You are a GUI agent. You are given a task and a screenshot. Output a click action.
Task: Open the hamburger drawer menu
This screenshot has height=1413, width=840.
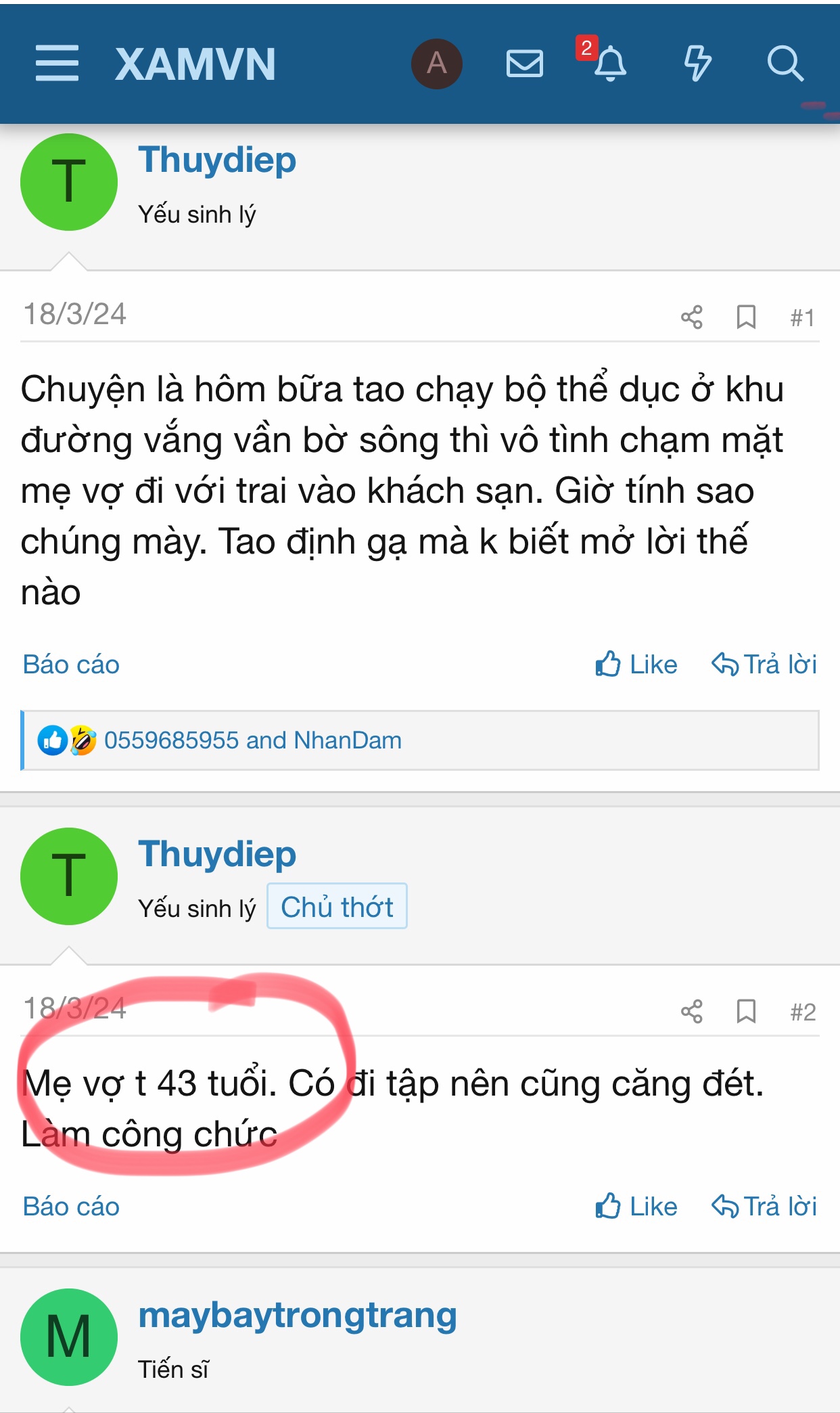(x=57, y=64)
